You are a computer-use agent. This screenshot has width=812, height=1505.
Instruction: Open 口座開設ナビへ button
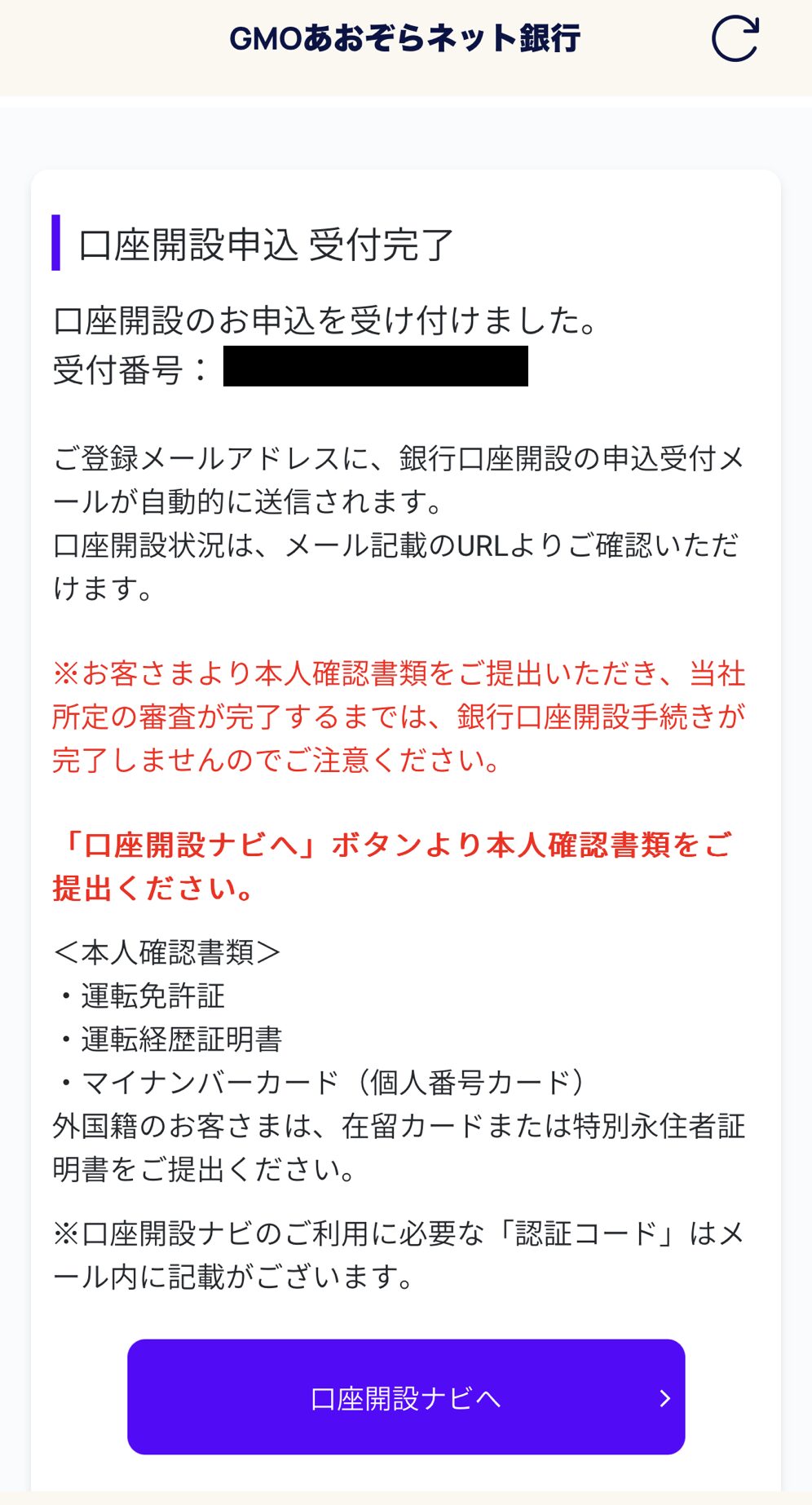click(406, 1397)
